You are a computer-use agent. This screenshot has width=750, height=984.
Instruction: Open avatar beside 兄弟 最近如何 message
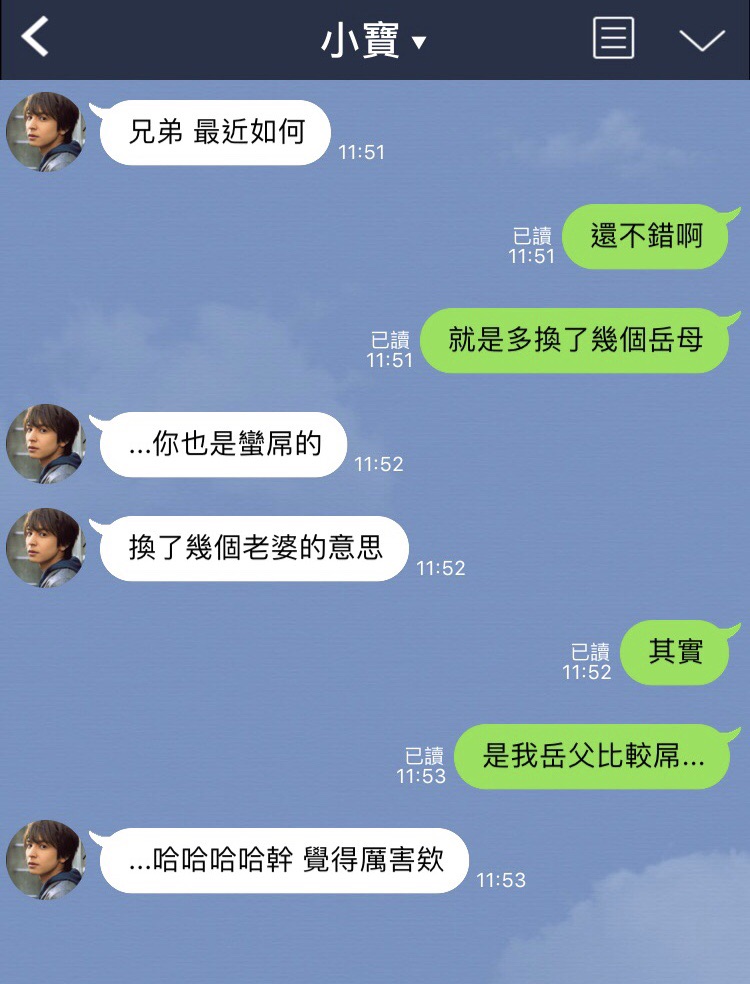click(x=45, y=132)
